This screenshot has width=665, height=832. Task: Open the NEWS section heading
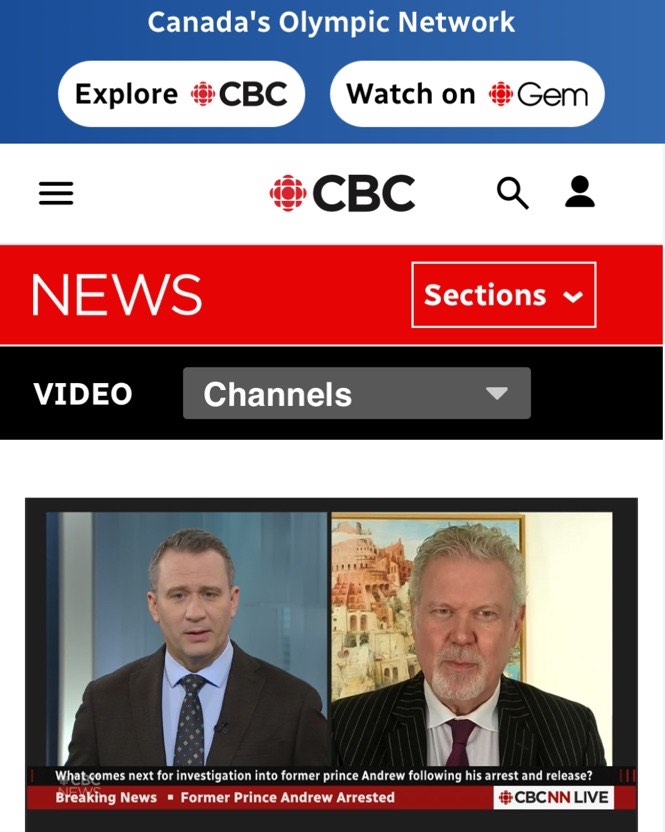tap(117, 295)
